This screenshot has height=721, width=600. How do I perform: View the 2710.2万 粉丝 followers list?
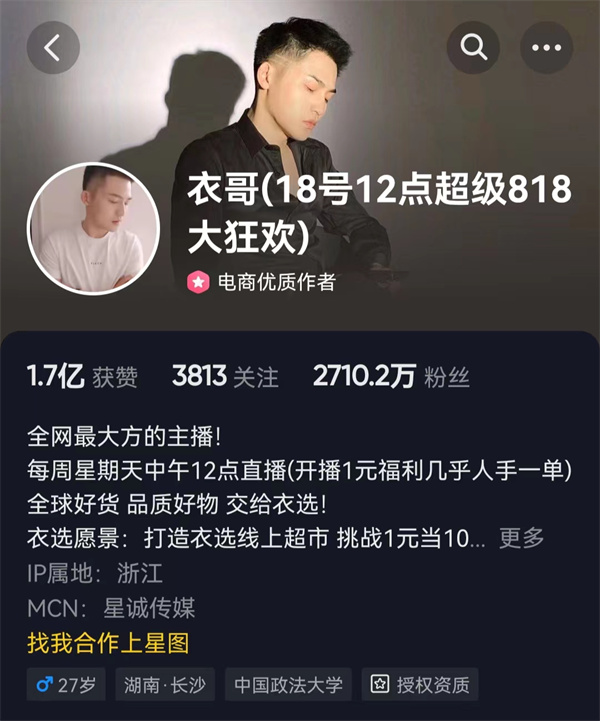click(x=390, y=377)
